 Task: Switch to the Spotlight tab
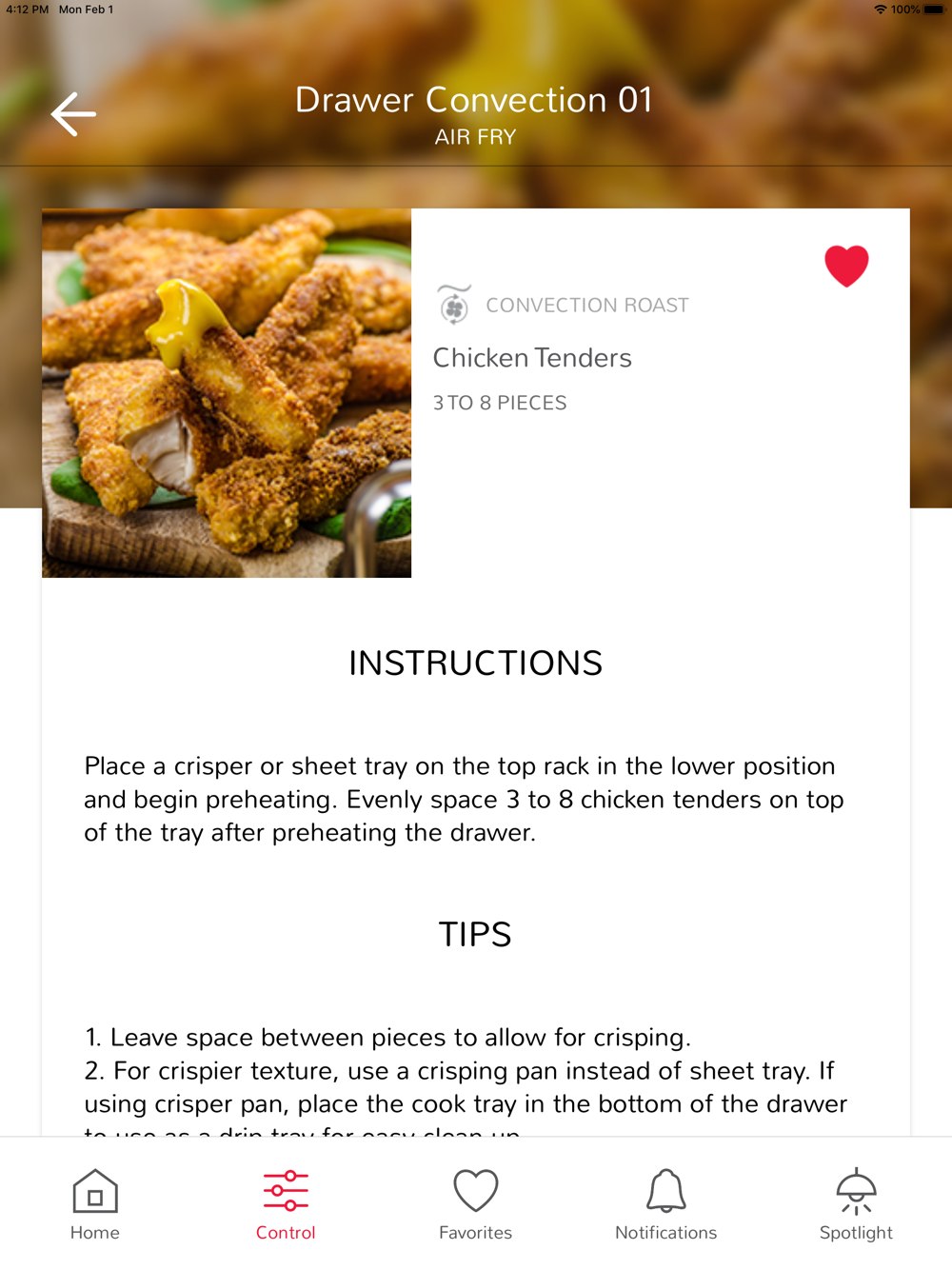tap(856, 1204)
